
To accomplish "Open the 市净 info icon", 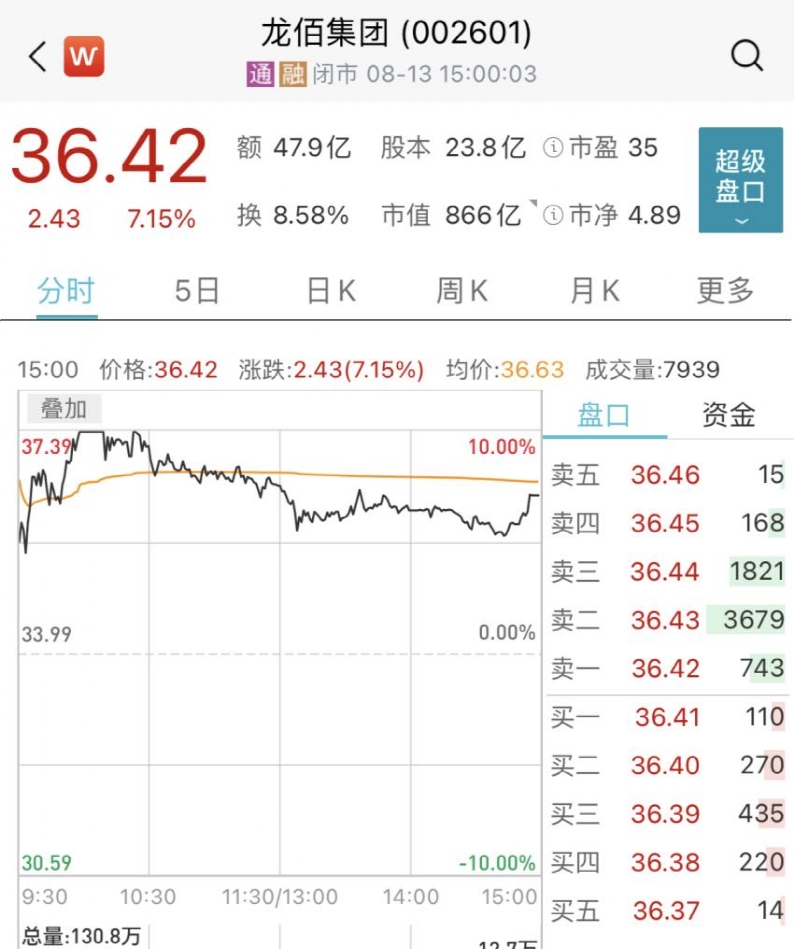I will point(553,215).
